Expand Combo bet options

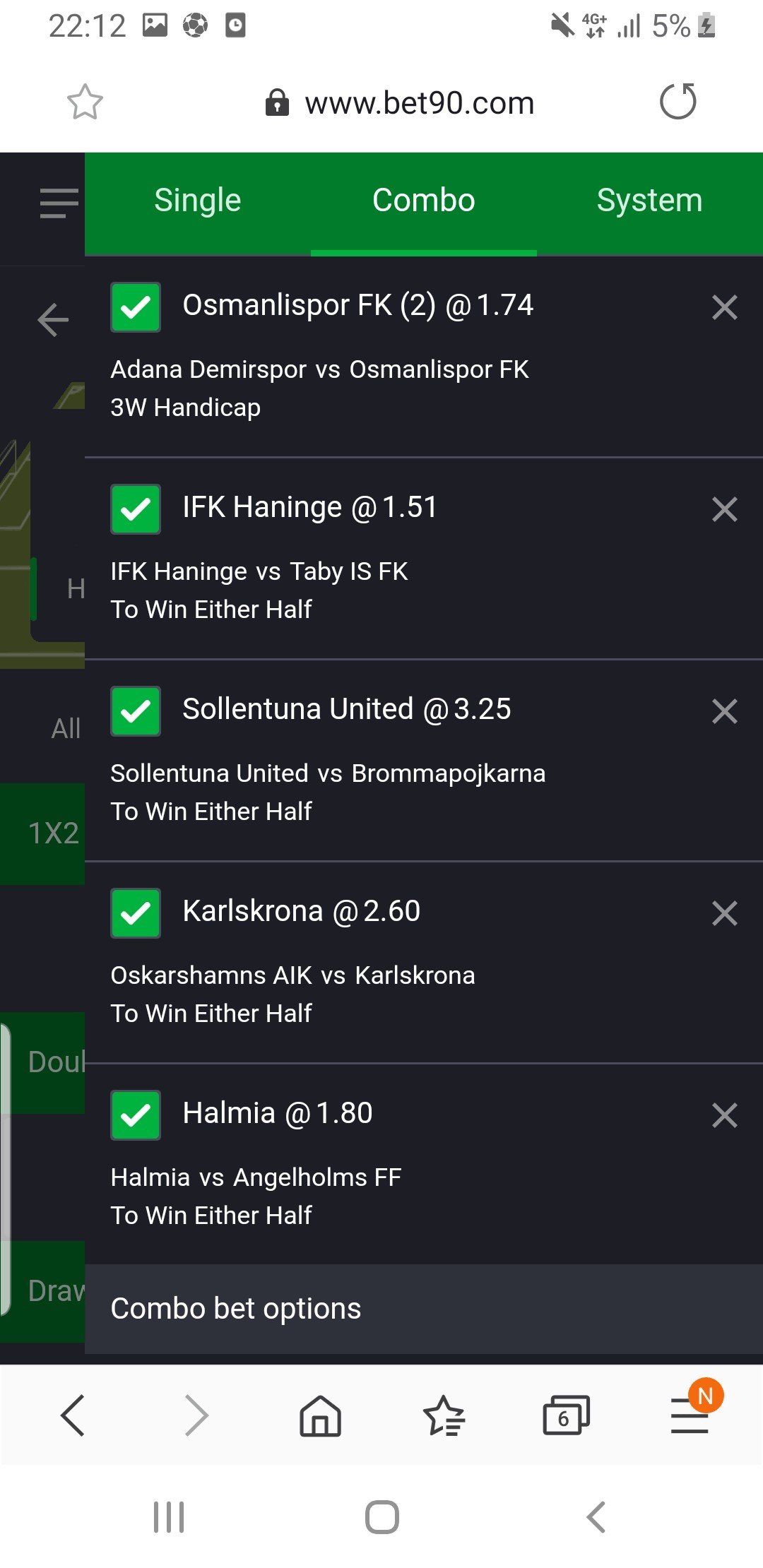coord(422,1309)
